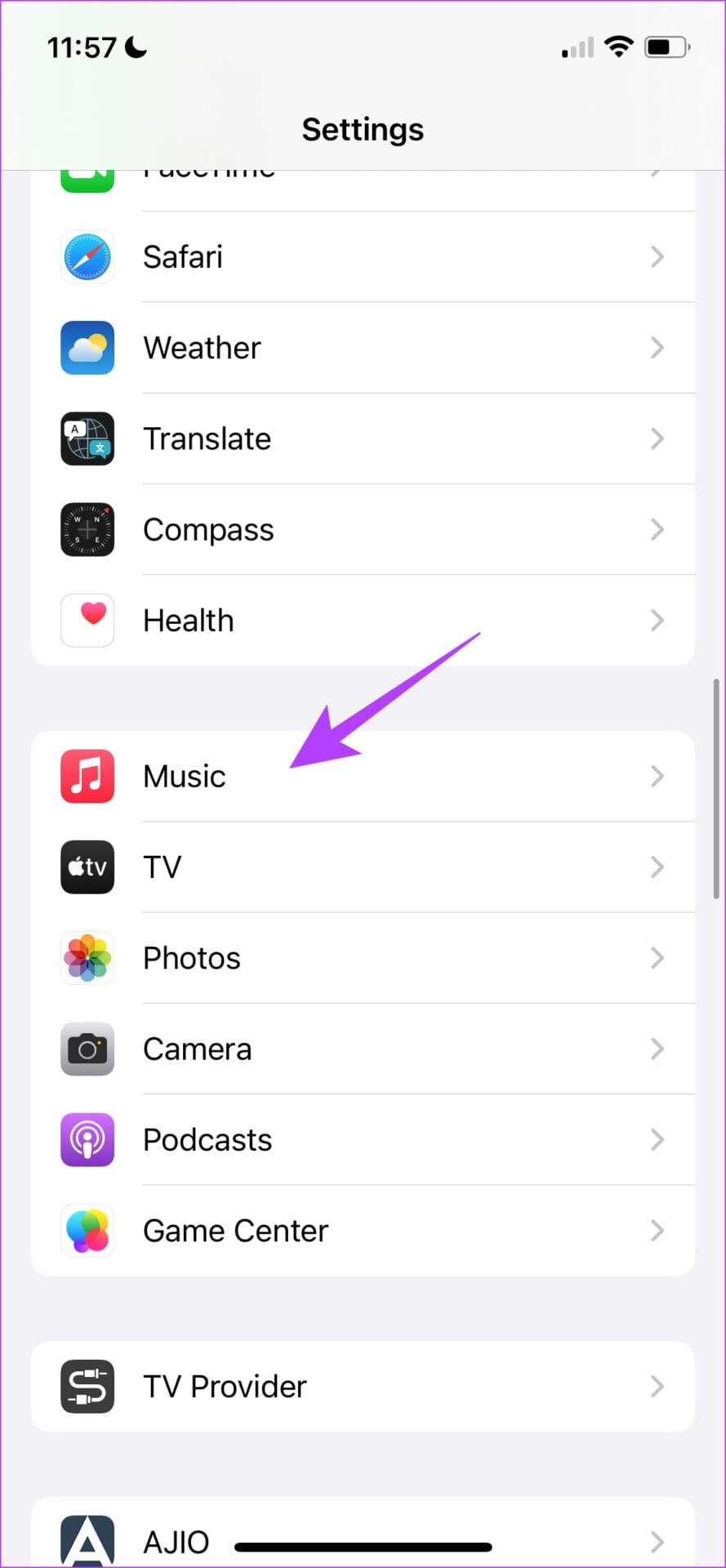This screenshot has width=726, height=1568.
Task: Open Safari settings
Action: (x=363, y=256)
